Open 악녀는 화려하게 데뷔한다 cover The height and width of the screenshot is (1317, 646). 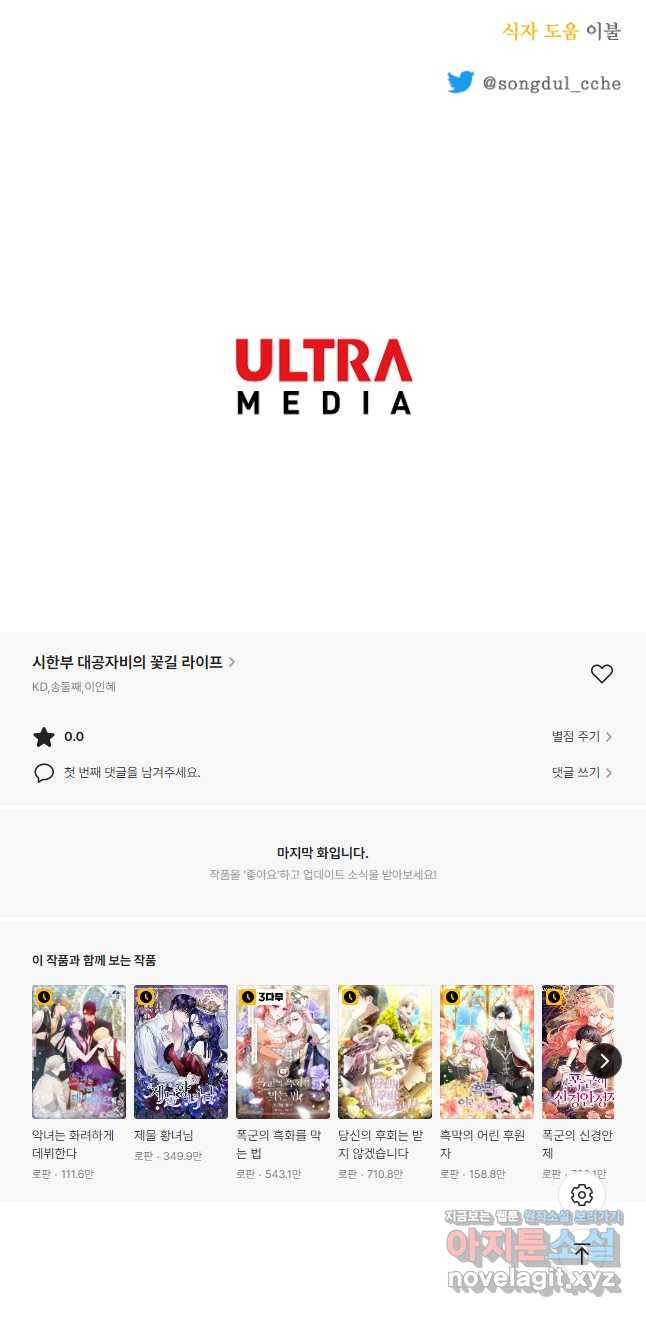point(79,1052)
